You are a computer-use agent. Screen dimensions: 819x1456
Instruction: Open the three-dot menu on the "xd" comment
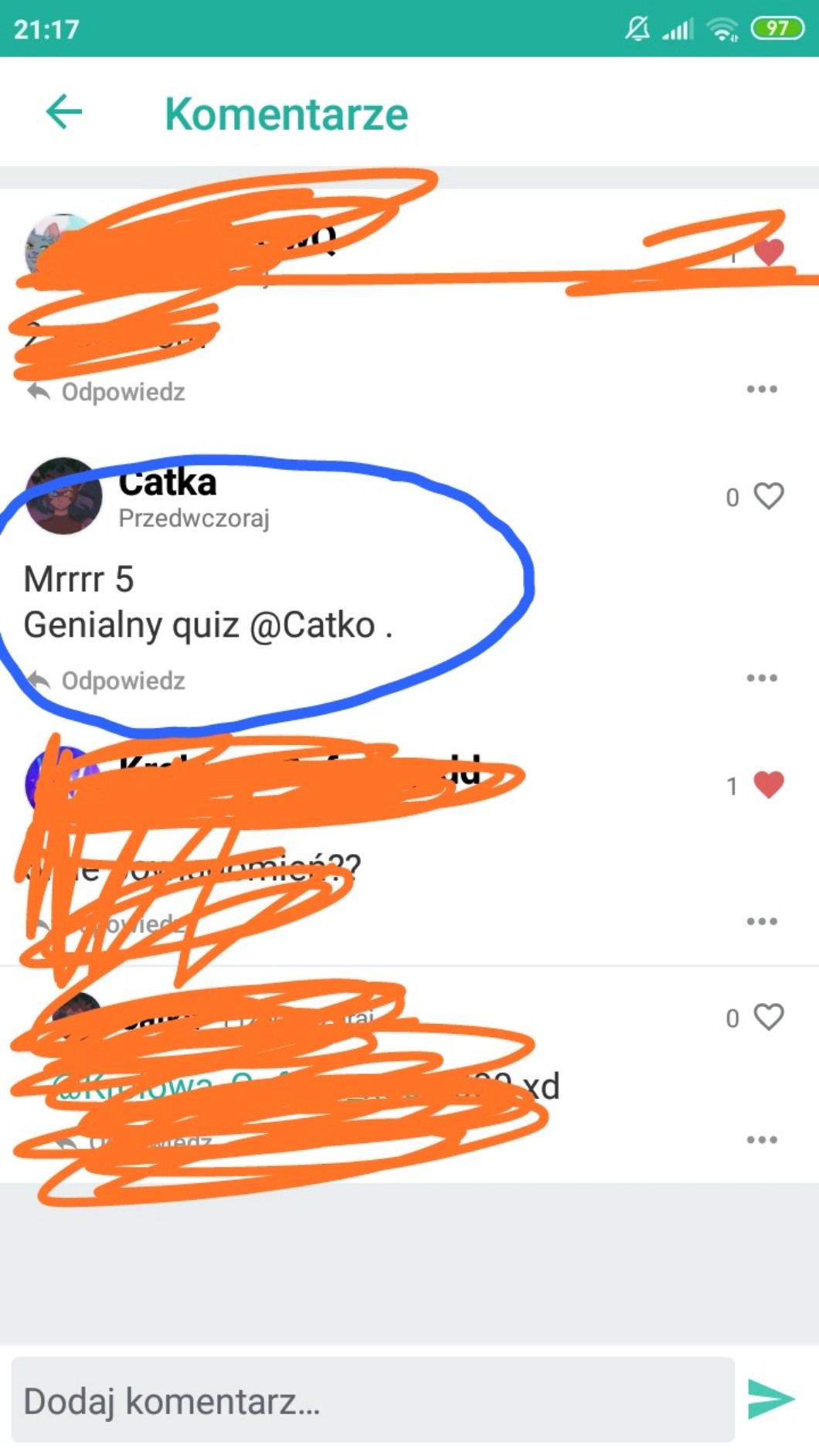point(761,1140)
